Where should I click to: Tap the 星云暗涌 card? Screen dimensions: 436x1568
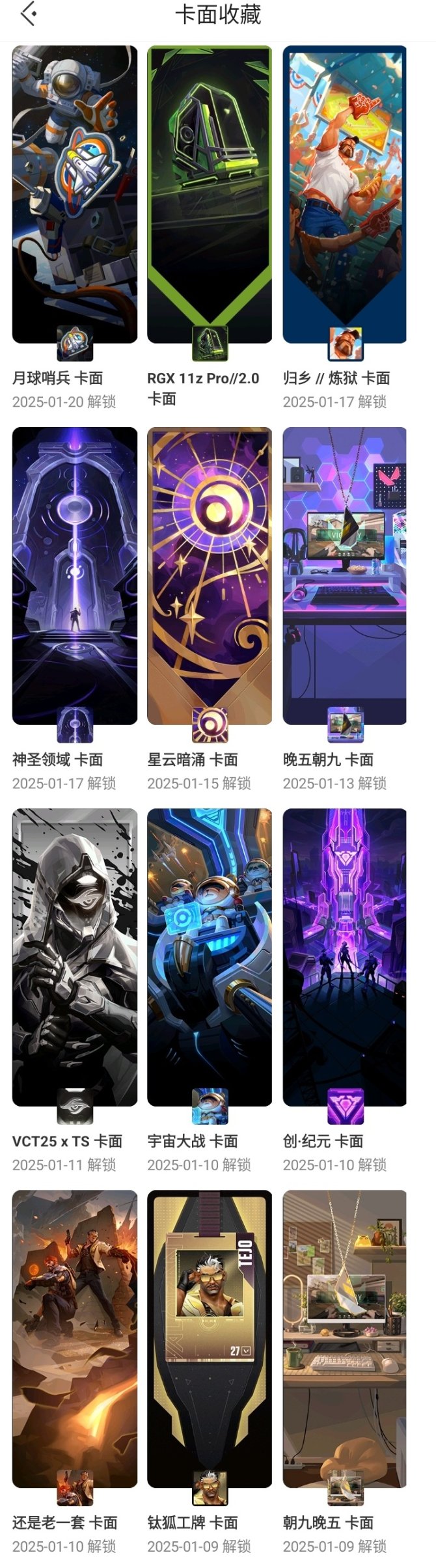pos(210,575)
